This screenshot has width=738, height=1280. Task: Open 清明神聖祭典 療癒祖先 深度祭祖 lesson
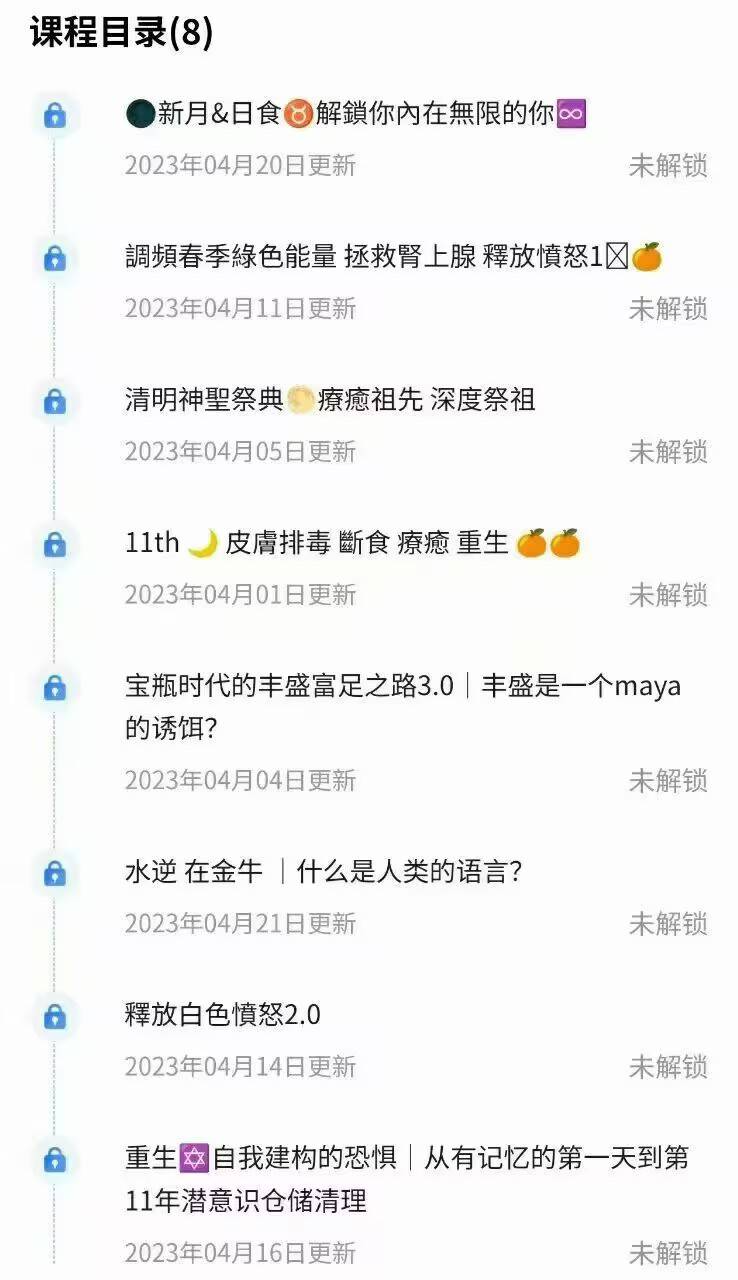tap(330, 401)
